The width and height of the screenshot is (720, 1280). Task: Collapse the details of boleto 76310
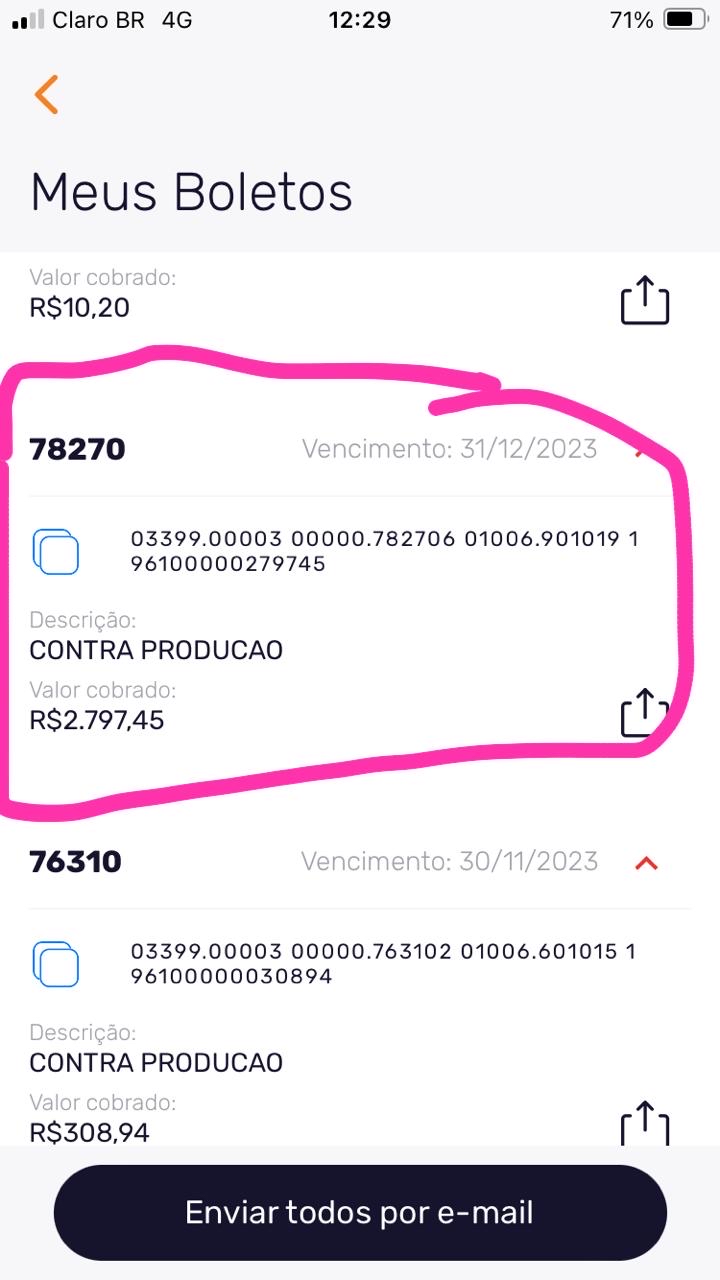(x=647, y=862)
